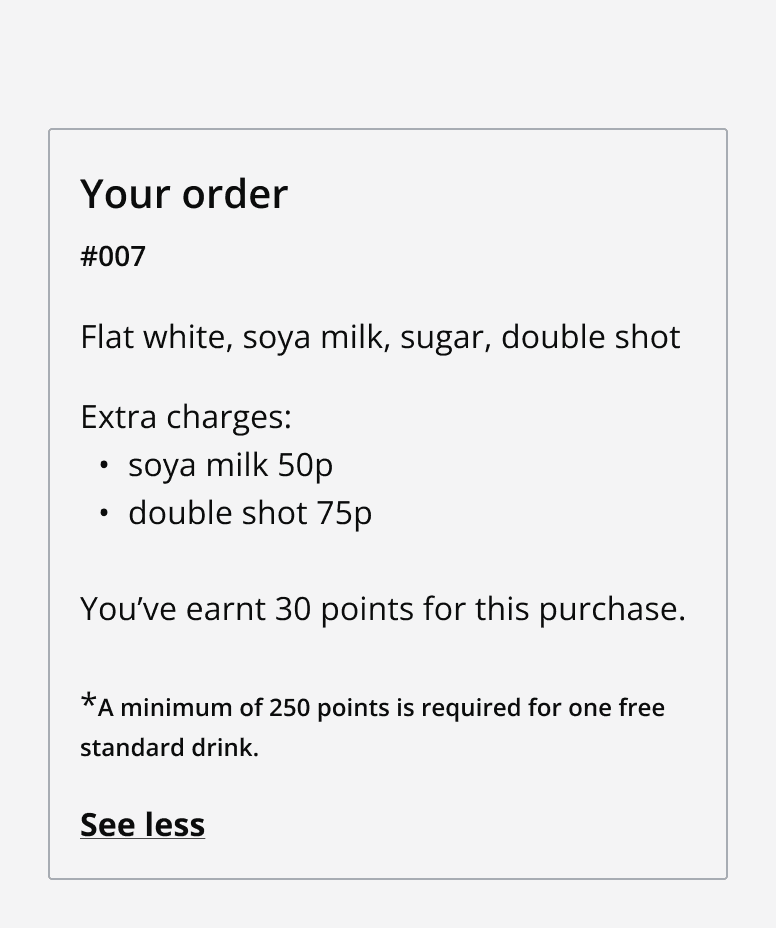Select the double shot 75p line item
This screenshot has width=776, height=928.
point(250,513)
